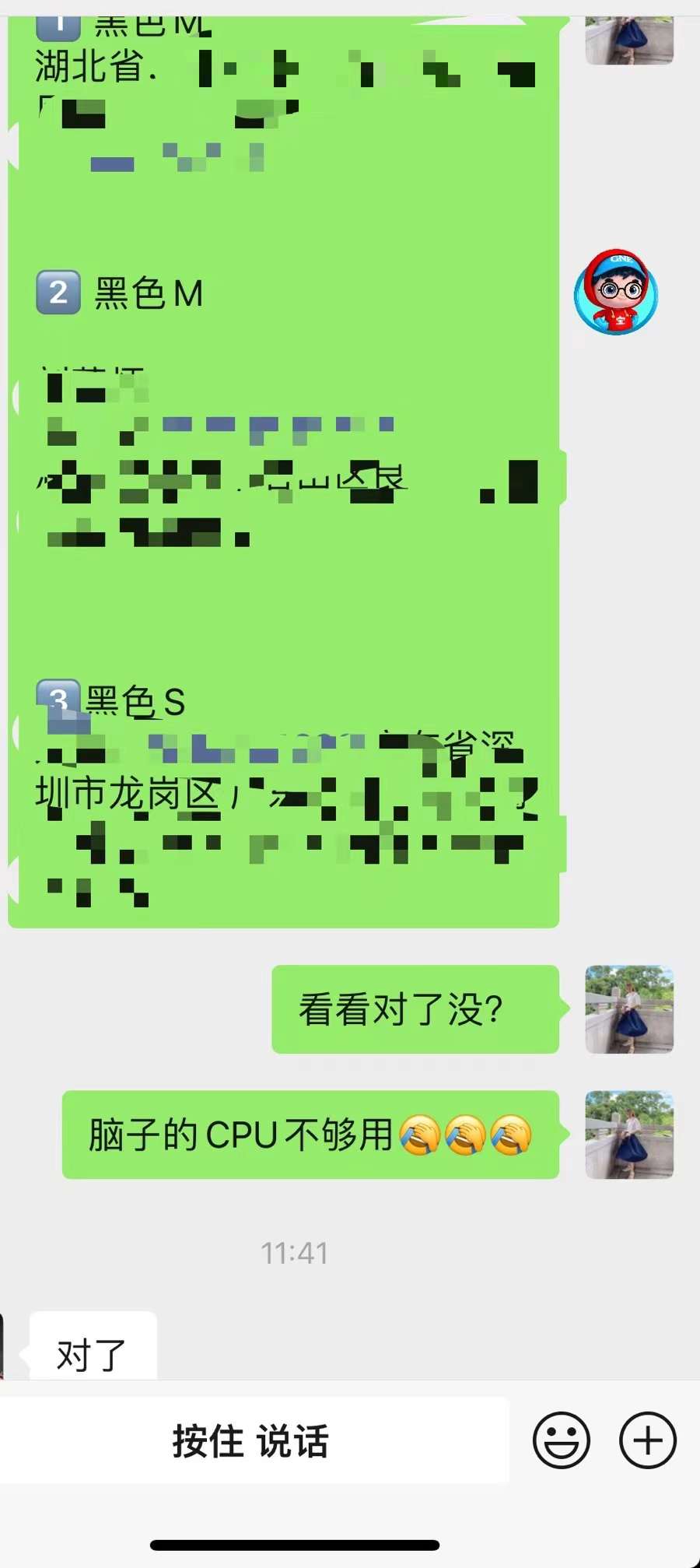Open the cartoon boy avatar profile
The width and height of the screenshot is (700, 1568).
617,293
